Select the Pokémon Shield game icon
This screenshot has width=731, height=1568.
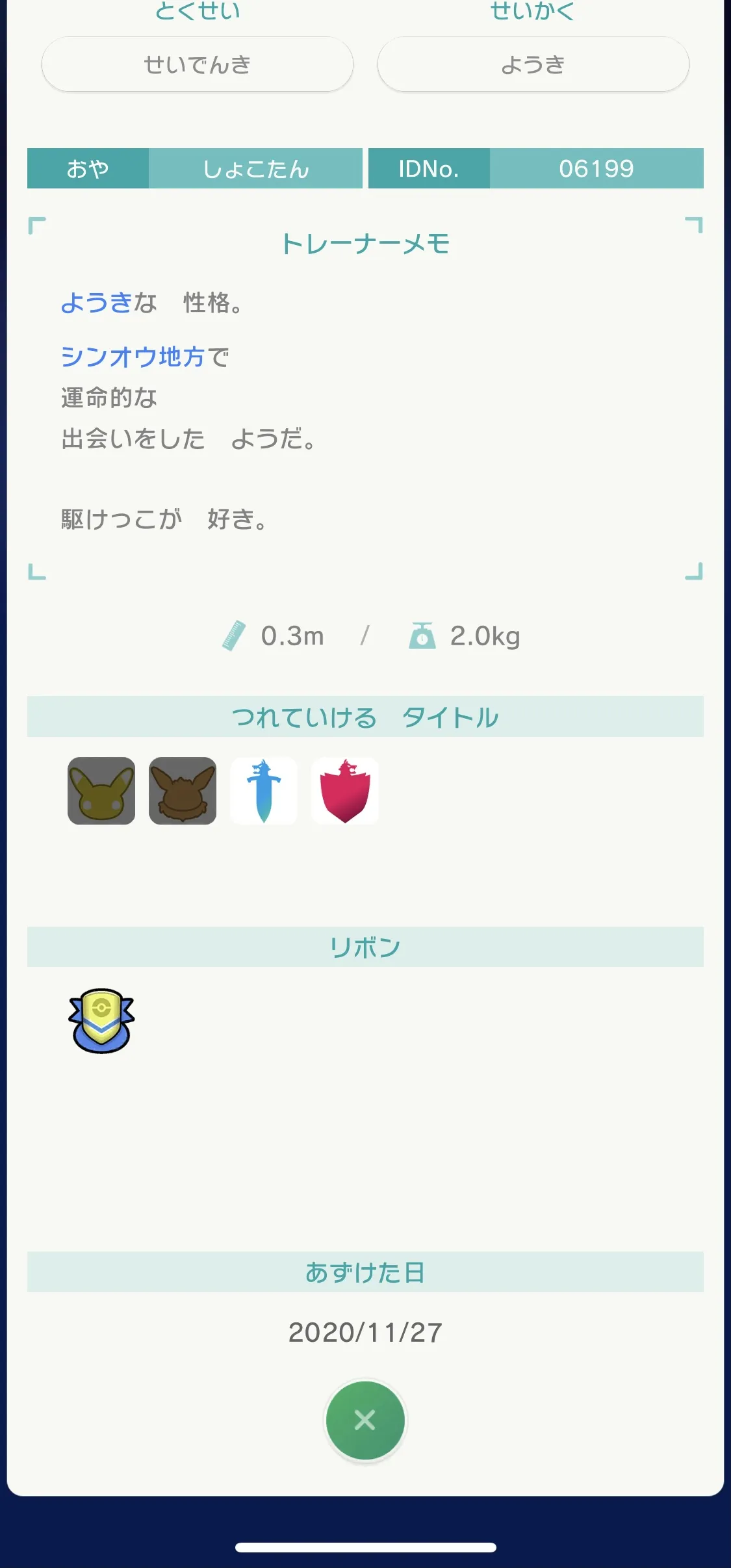(x=345, y=791)
